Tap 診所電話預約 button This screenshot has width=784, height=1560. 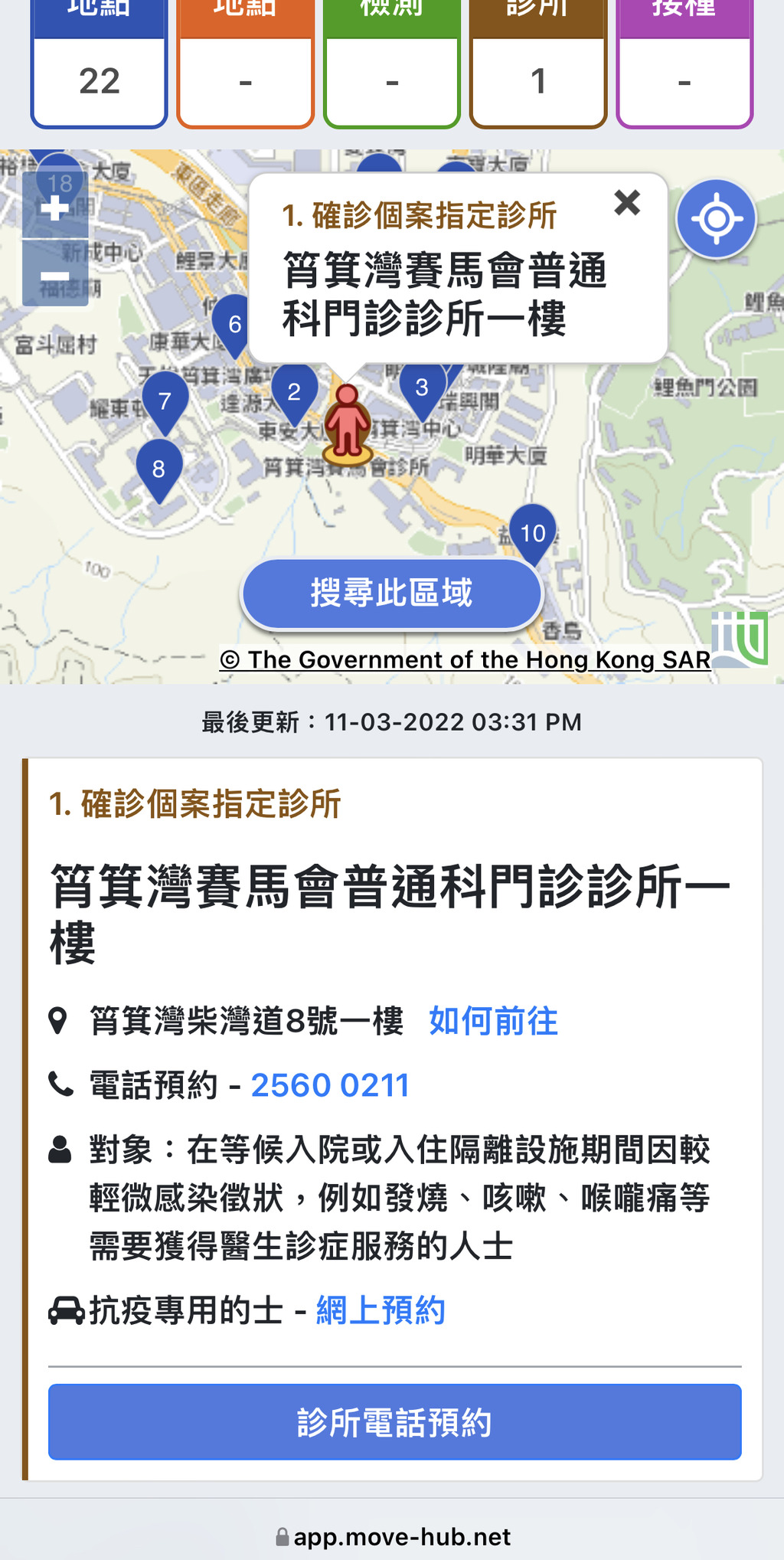pyautogui.click(x=394, y=1421)
